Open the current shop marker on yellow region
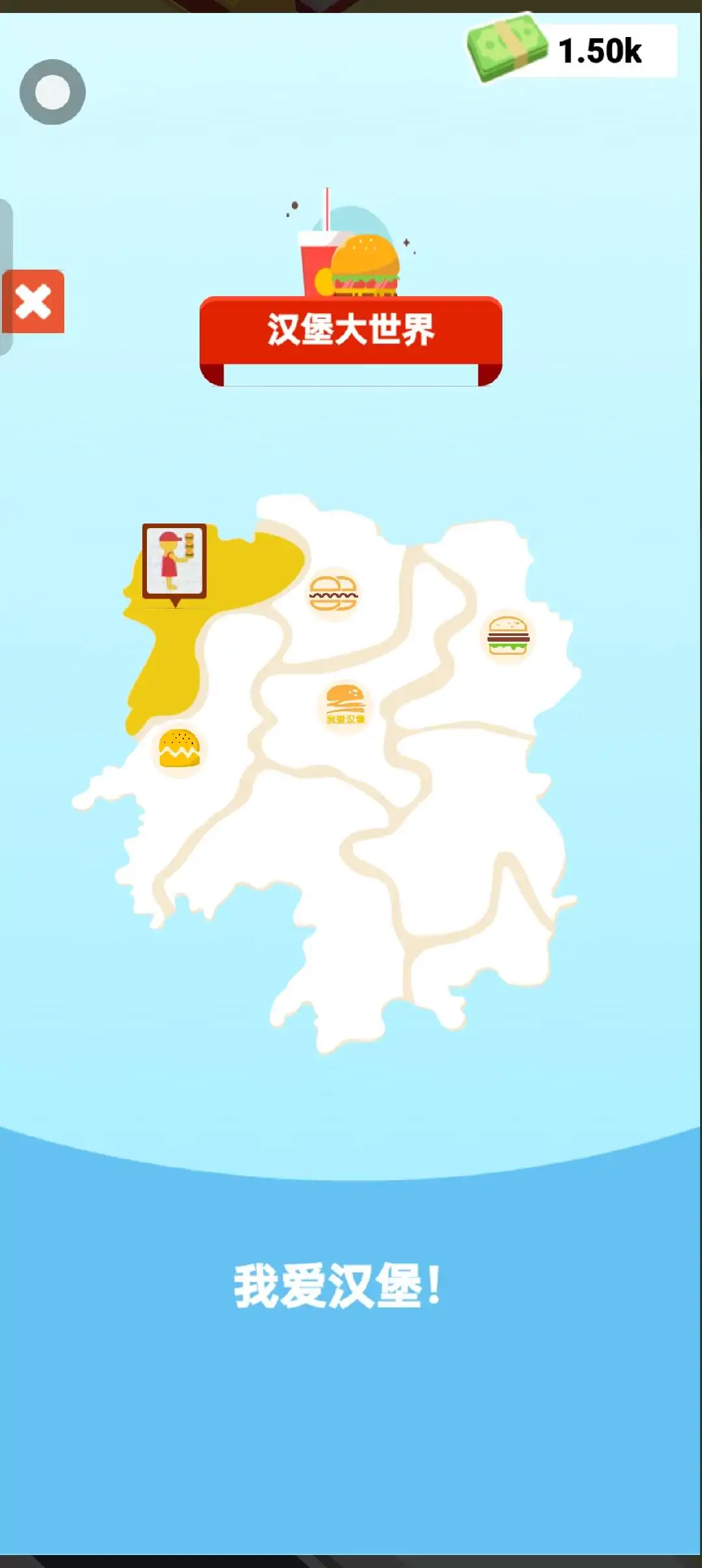Viewport: 702px width, 1568px height. click(x=174, y=561)
